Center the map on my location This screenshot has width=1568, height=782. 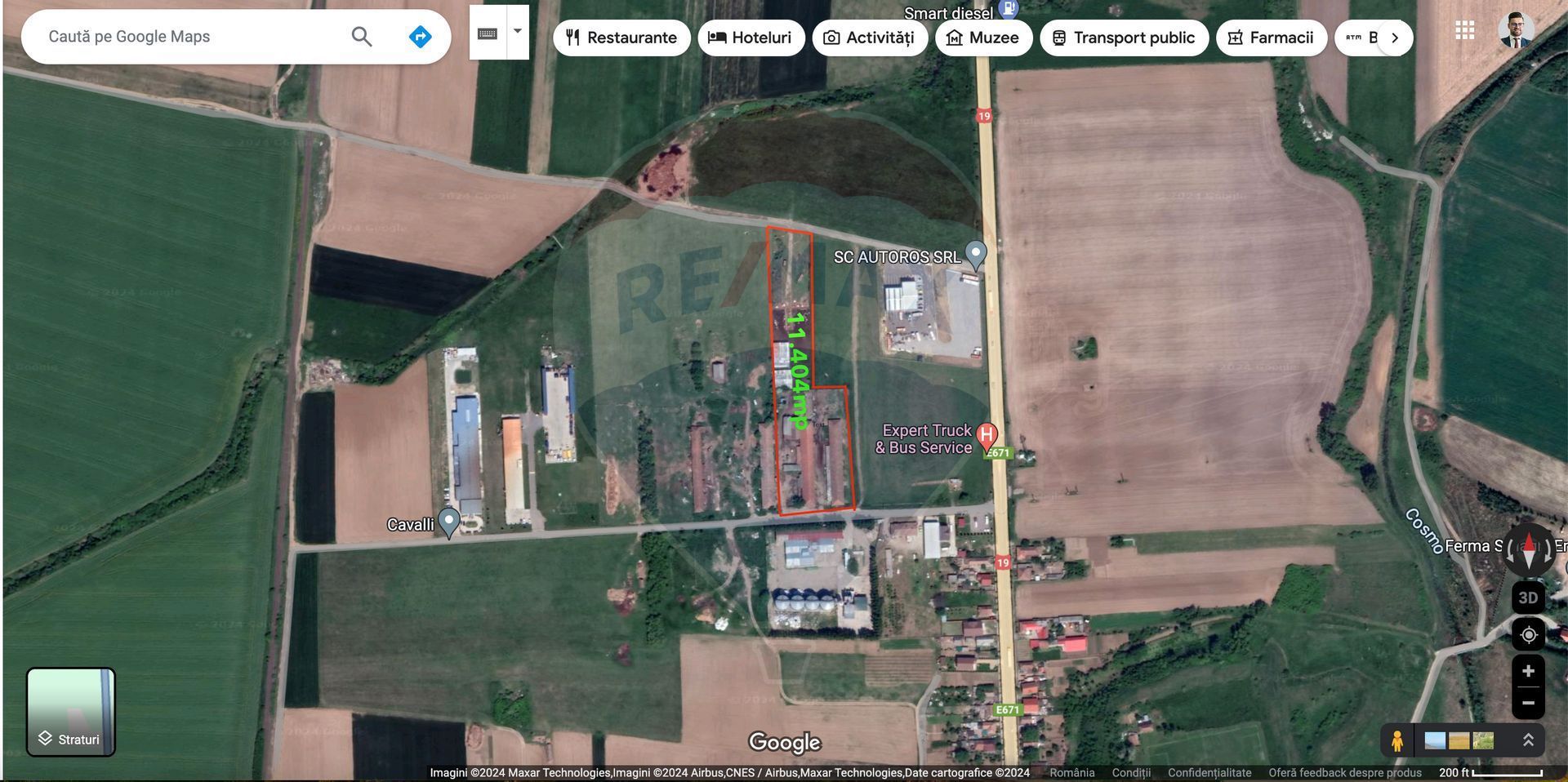pos(1528,634)
